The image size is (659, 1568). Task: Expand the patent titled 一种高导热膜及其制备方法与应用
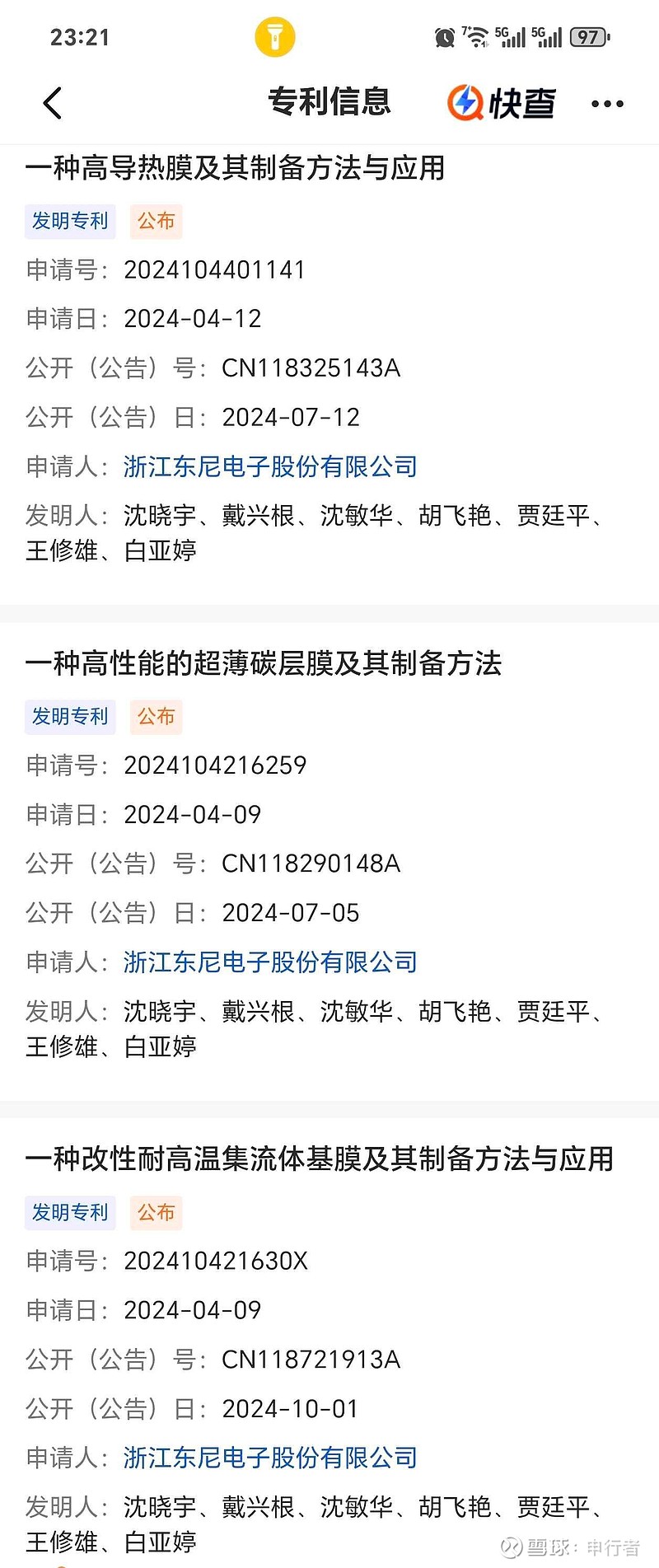coord(236,170)
